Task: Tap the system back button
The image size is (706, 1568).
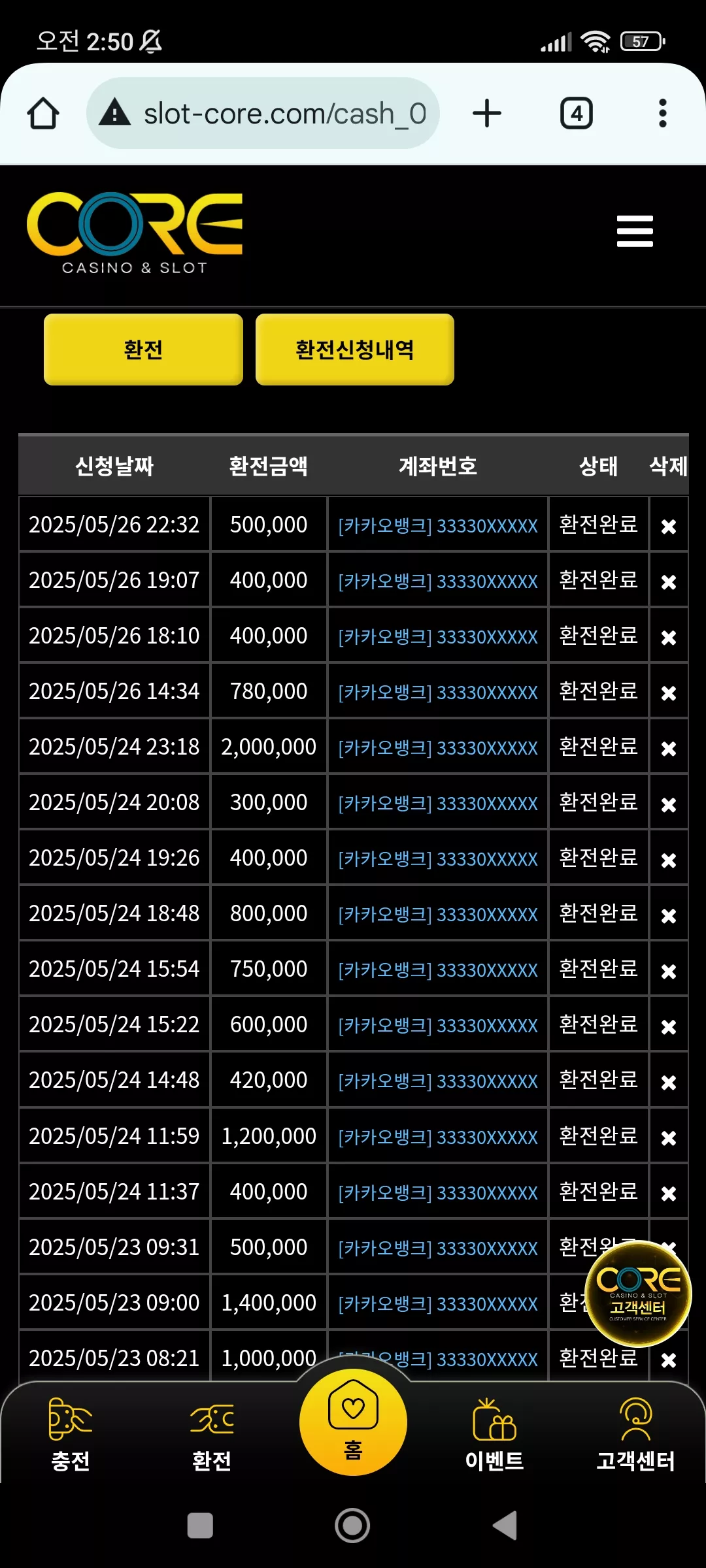Action: coord(505,1526)
